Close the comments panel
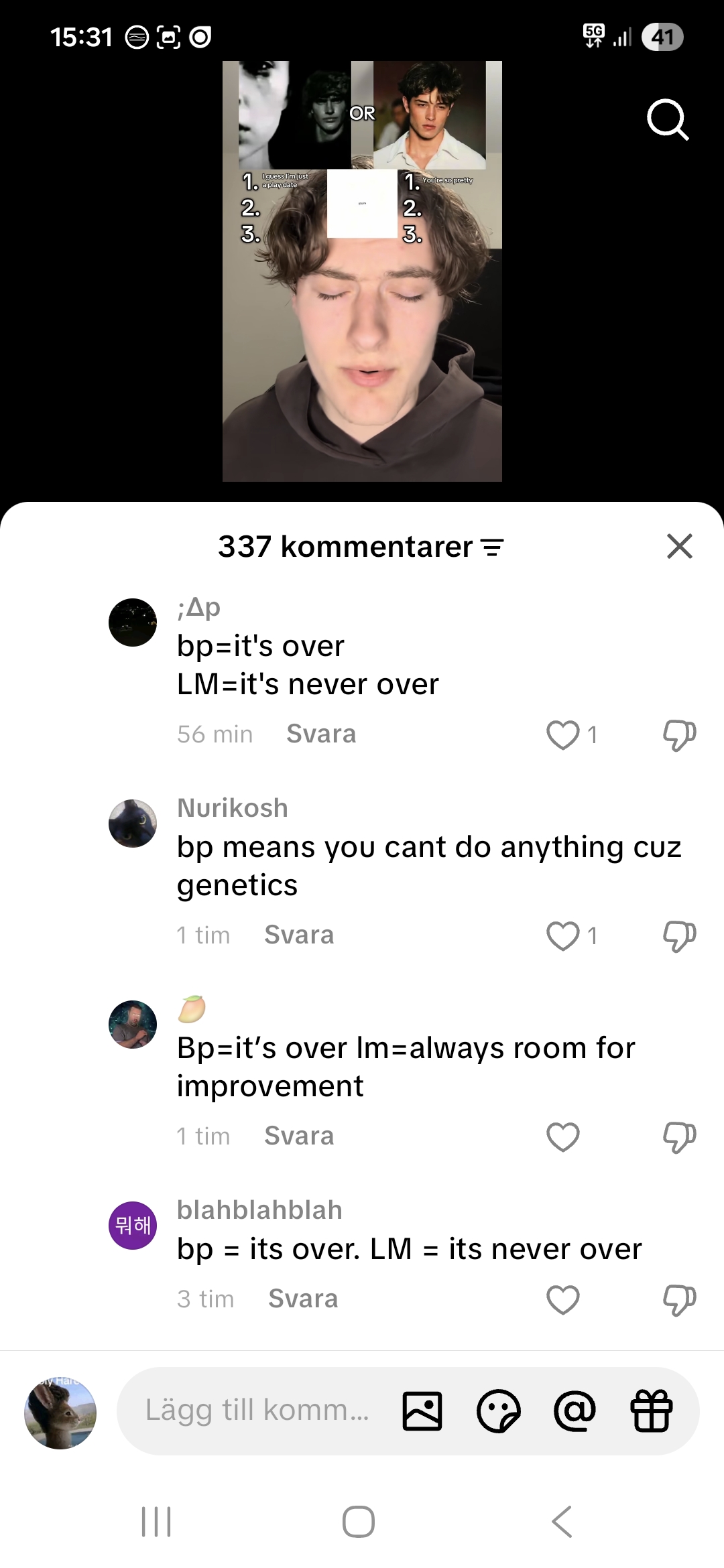724x1568 pixels. 679,546
